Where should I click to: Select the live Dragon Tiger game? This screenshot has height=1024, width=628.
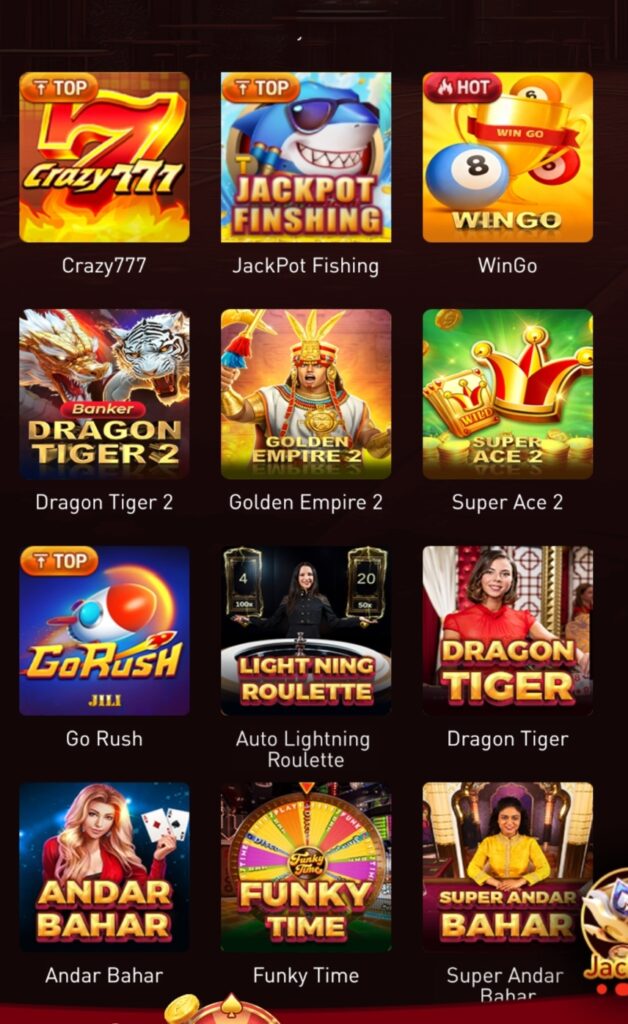(507, 630)
